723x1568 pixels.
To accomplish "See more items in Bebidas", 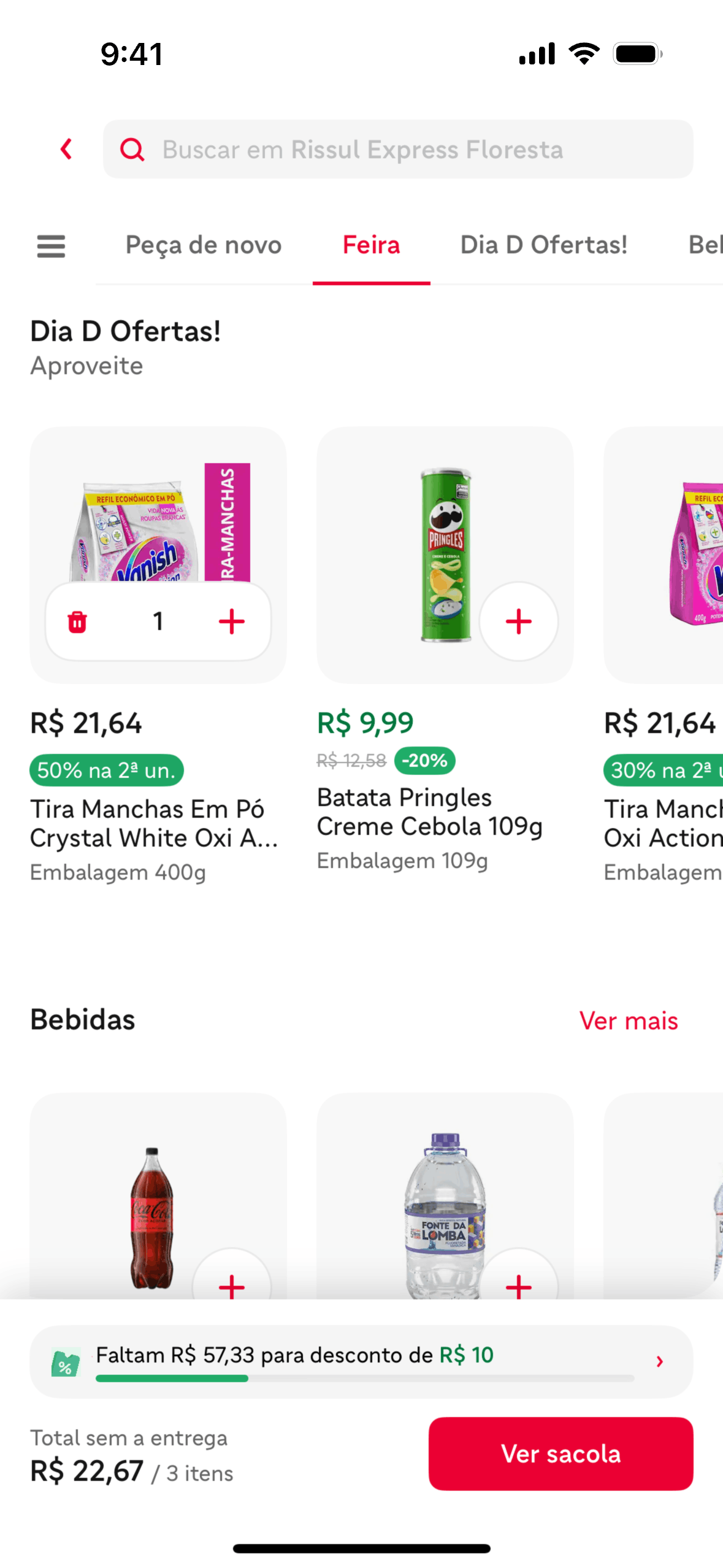I will pos(628,1020).
